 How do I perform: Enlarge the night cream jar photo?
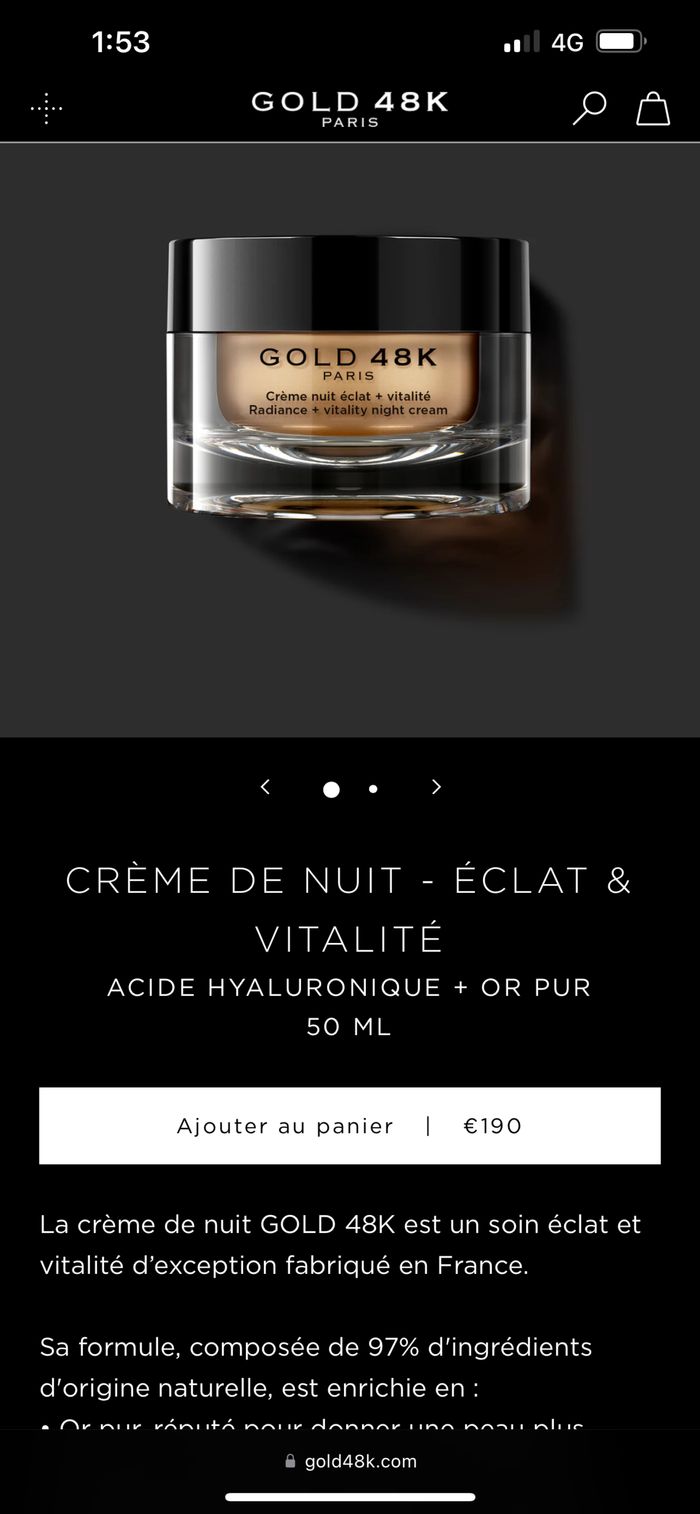[x=348, y=378]
